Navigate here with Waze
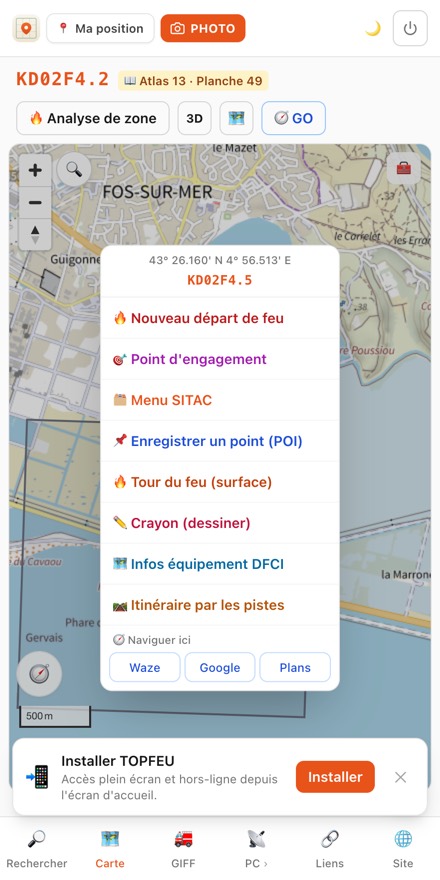The width and height of the screenshot is (440, 880). click(145, 667)
